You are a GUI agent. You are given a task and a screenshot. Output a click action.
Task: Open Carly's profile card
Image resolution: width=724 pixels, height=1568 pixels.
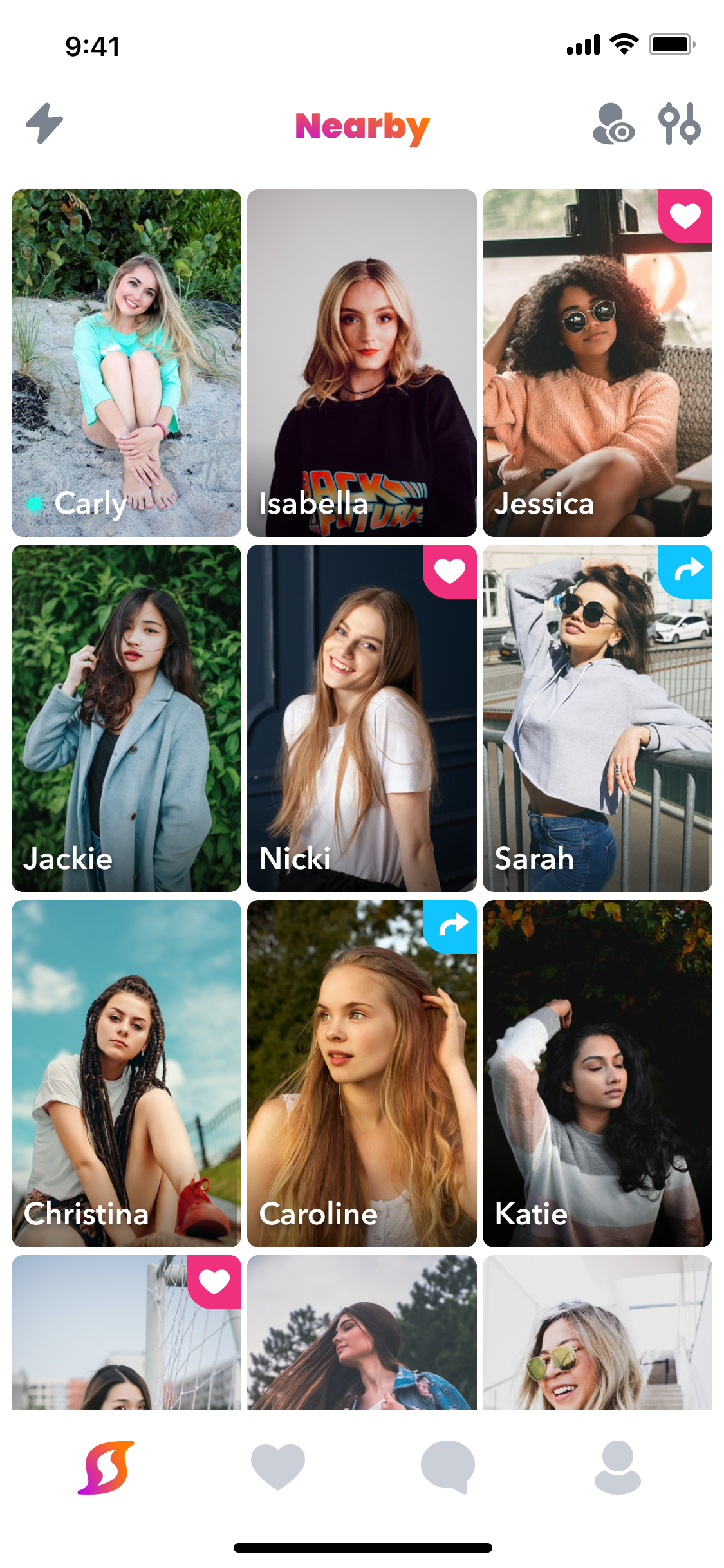tap(126, 362)
